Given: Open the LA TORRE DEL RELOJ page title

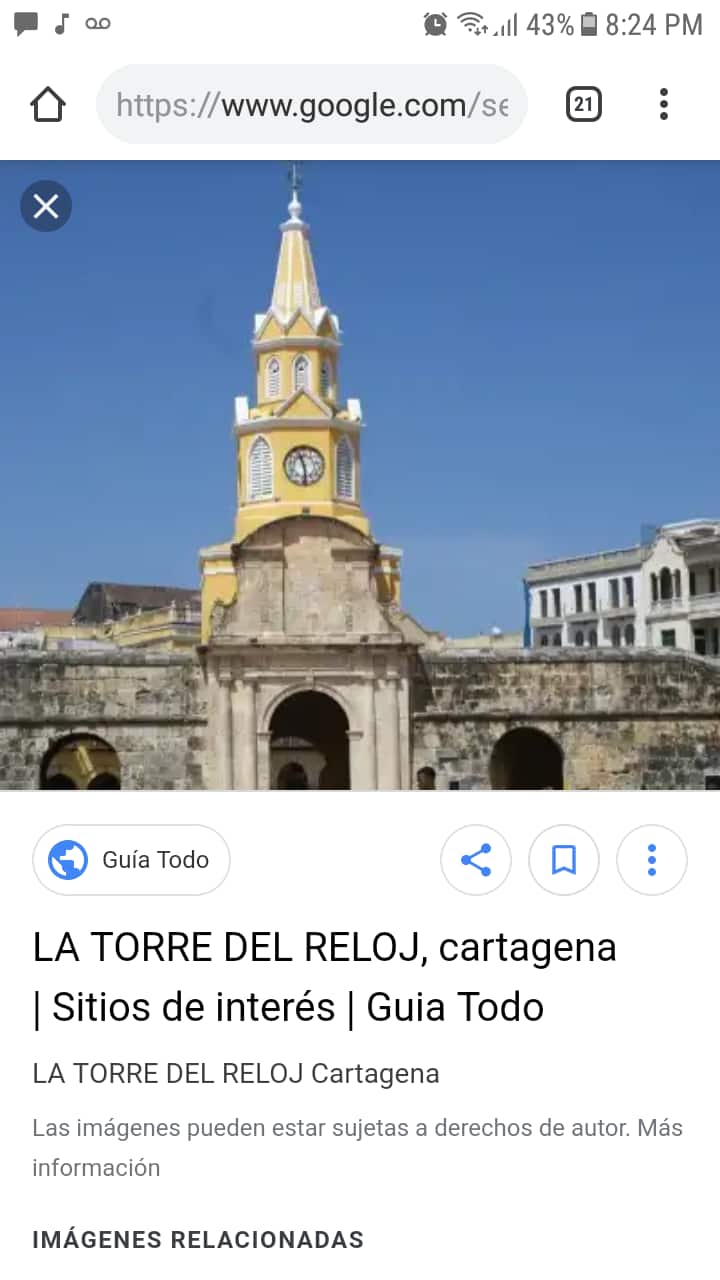Looking at the screenshot, I should coord(324,976).
